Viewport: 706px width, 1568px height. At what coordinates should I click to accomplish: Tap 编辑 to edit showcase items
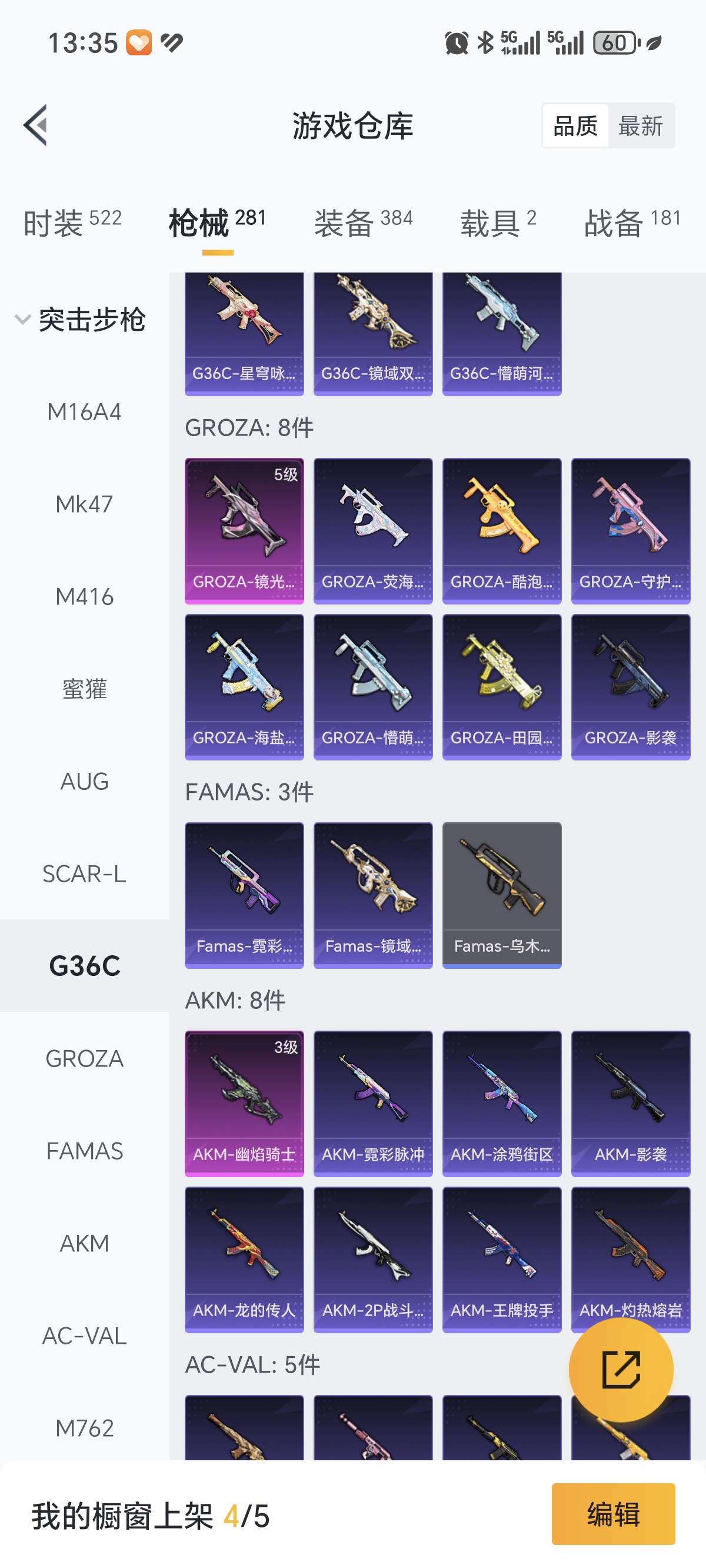(613, 1514)
